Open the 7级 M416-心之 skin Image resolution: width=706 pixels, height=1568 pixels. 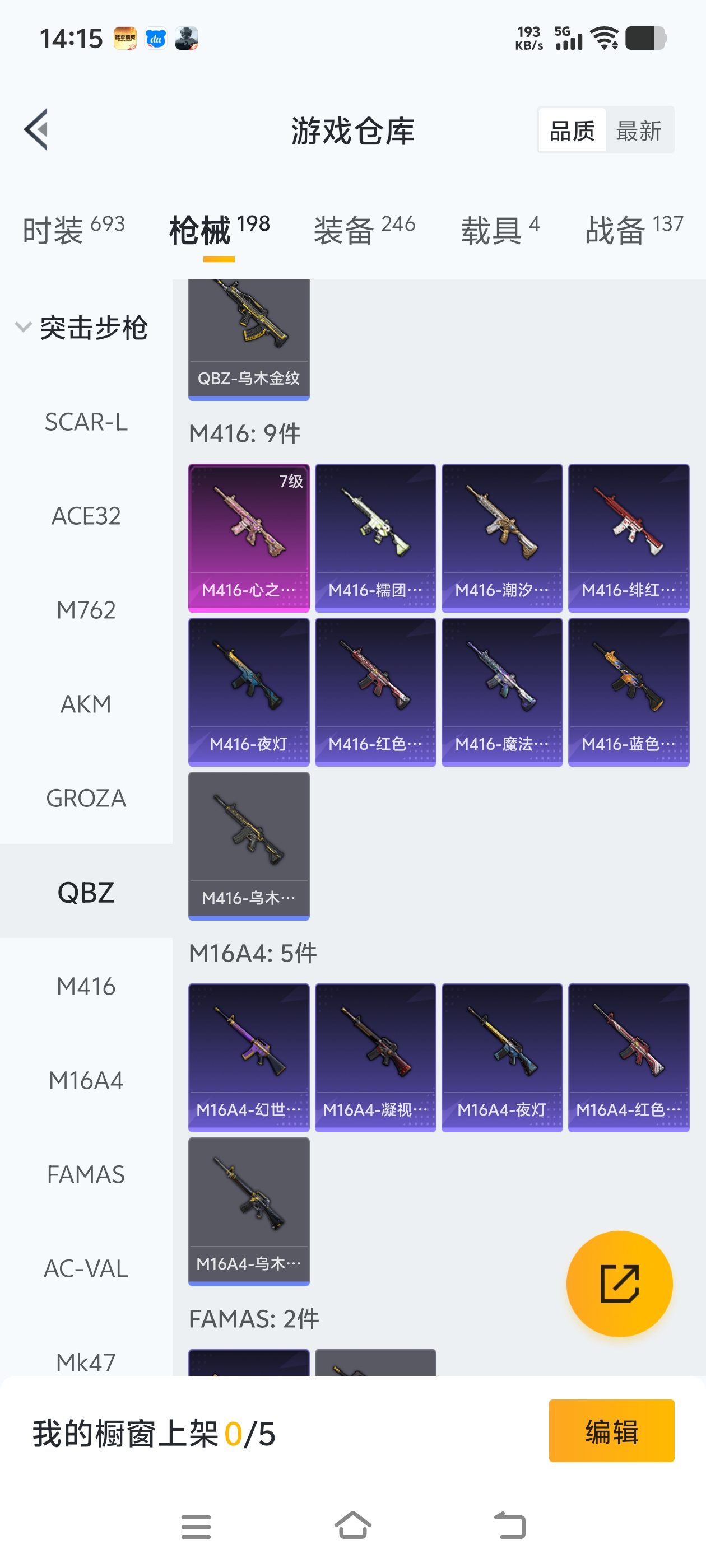[x=249, y=537]
